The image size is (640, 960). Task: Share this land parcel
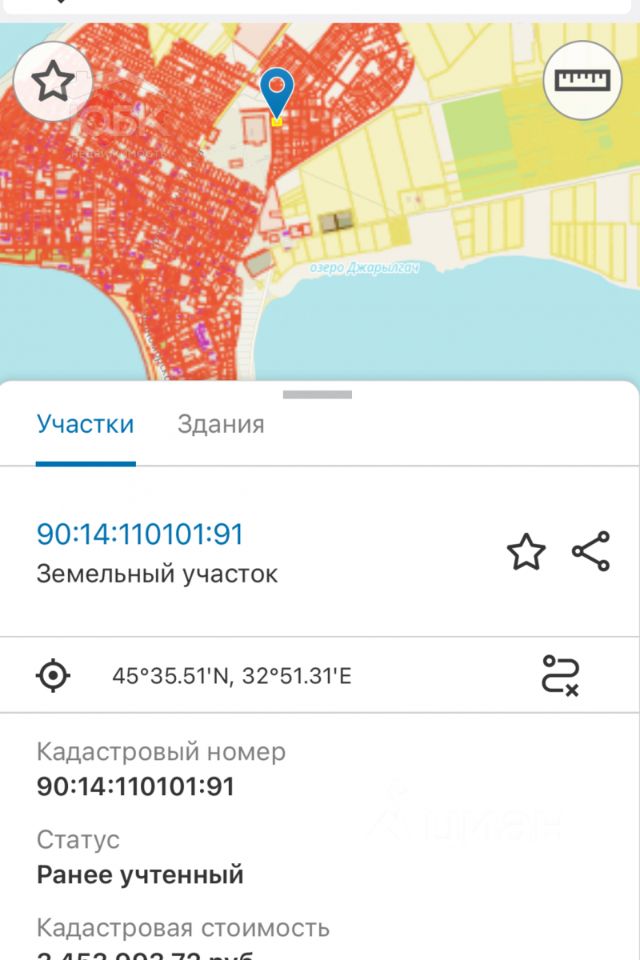pyautogui.click(x=591, y=552)
